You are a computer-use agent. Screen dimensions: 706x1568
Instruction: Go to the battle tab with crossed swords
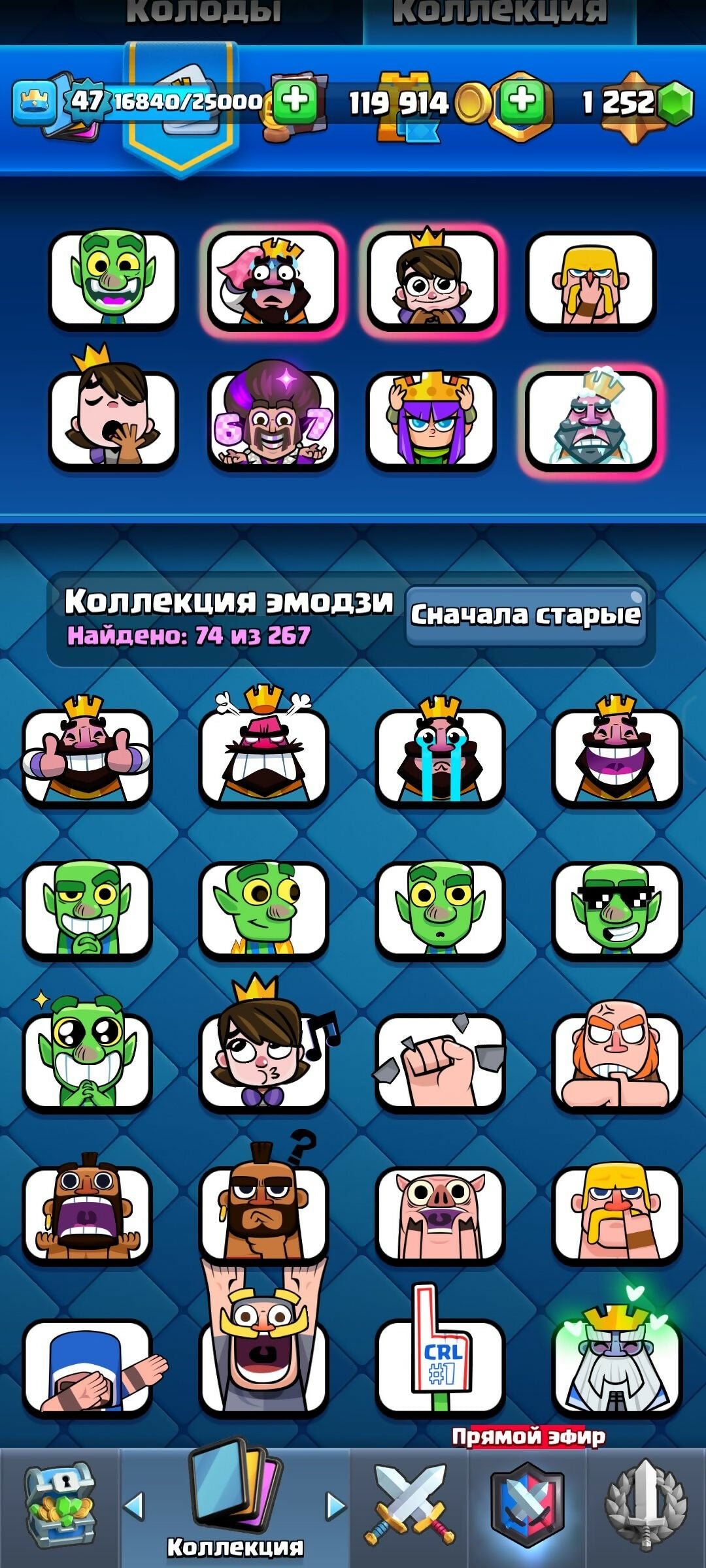point(409,1506)
